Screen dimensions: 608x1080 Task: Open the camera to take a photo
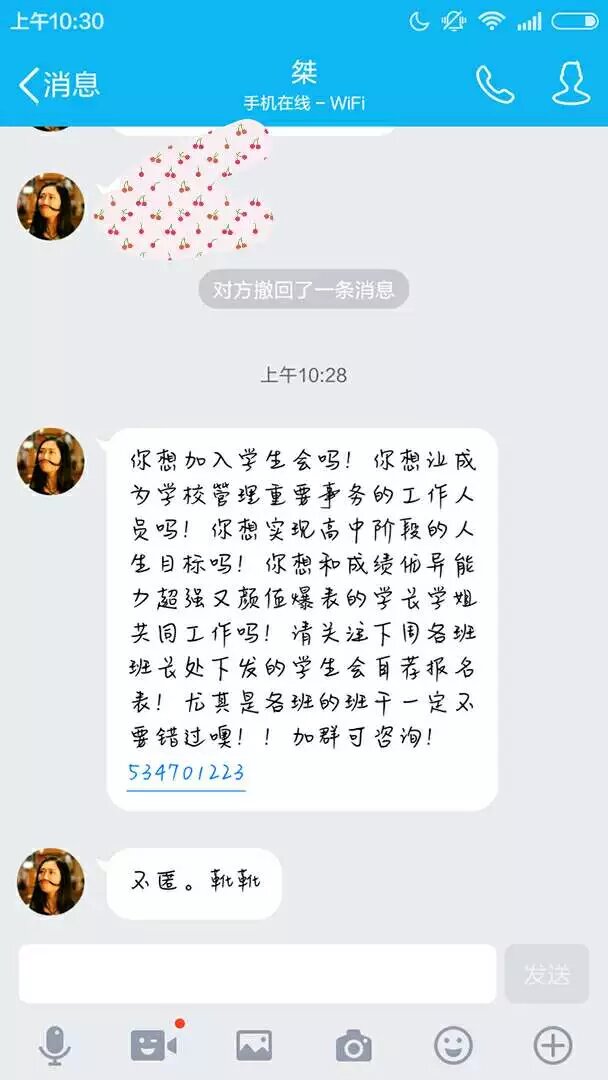(353, 1046)
